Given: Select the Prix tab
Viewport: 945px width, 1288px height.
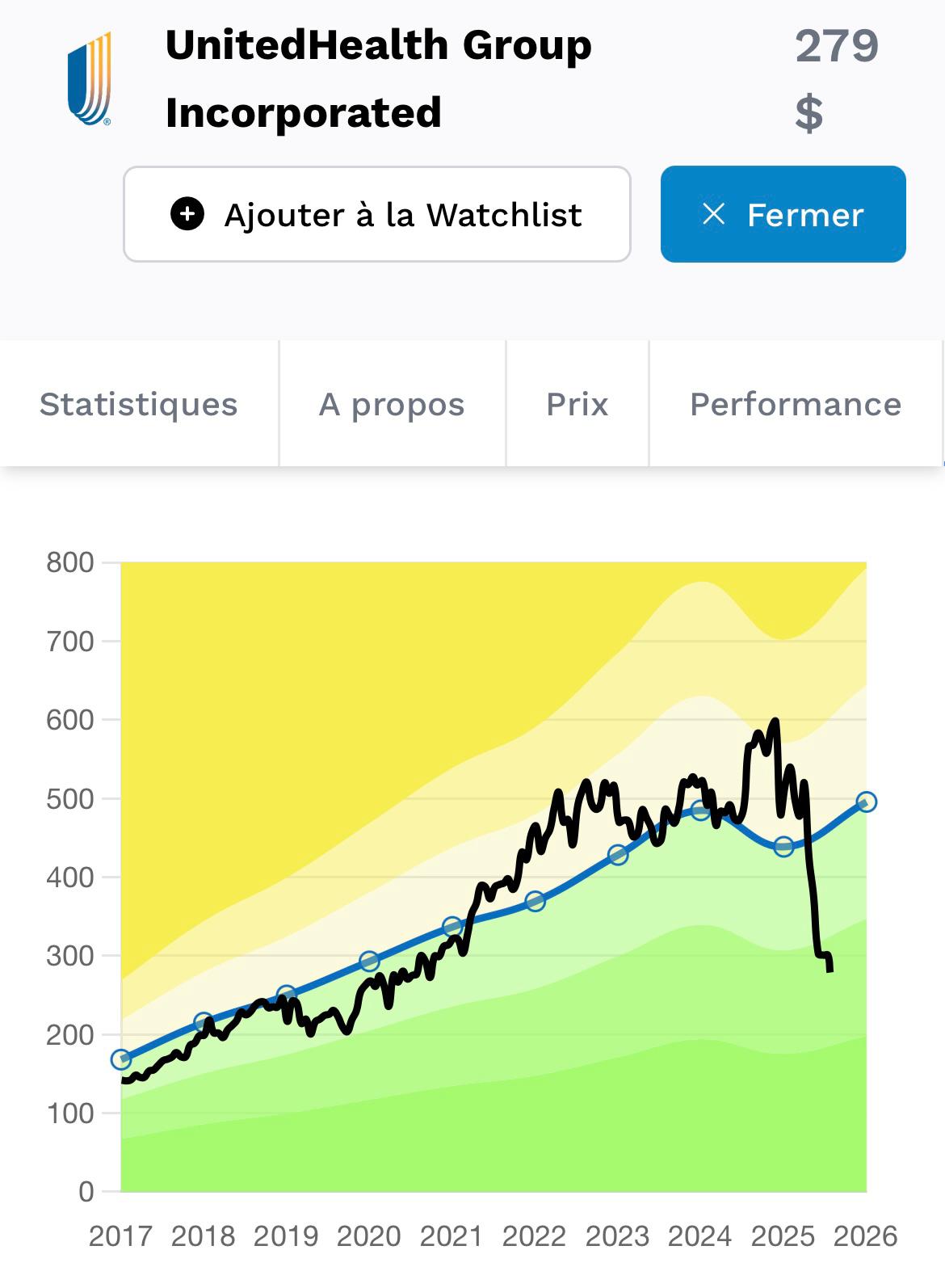Looking at the screenshot, I should 577,404.
